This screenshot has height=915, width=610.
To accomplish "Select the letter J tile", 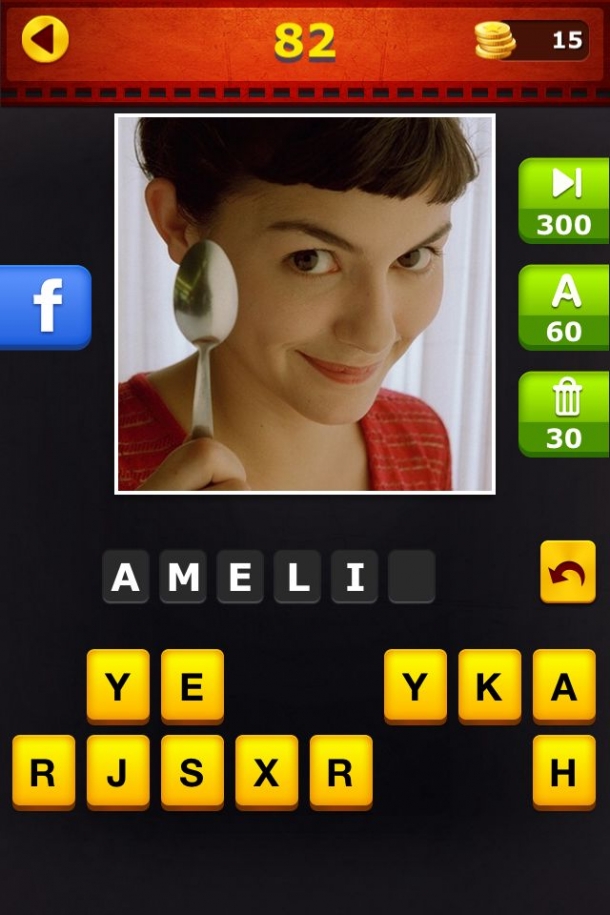I will click(118, 772).
